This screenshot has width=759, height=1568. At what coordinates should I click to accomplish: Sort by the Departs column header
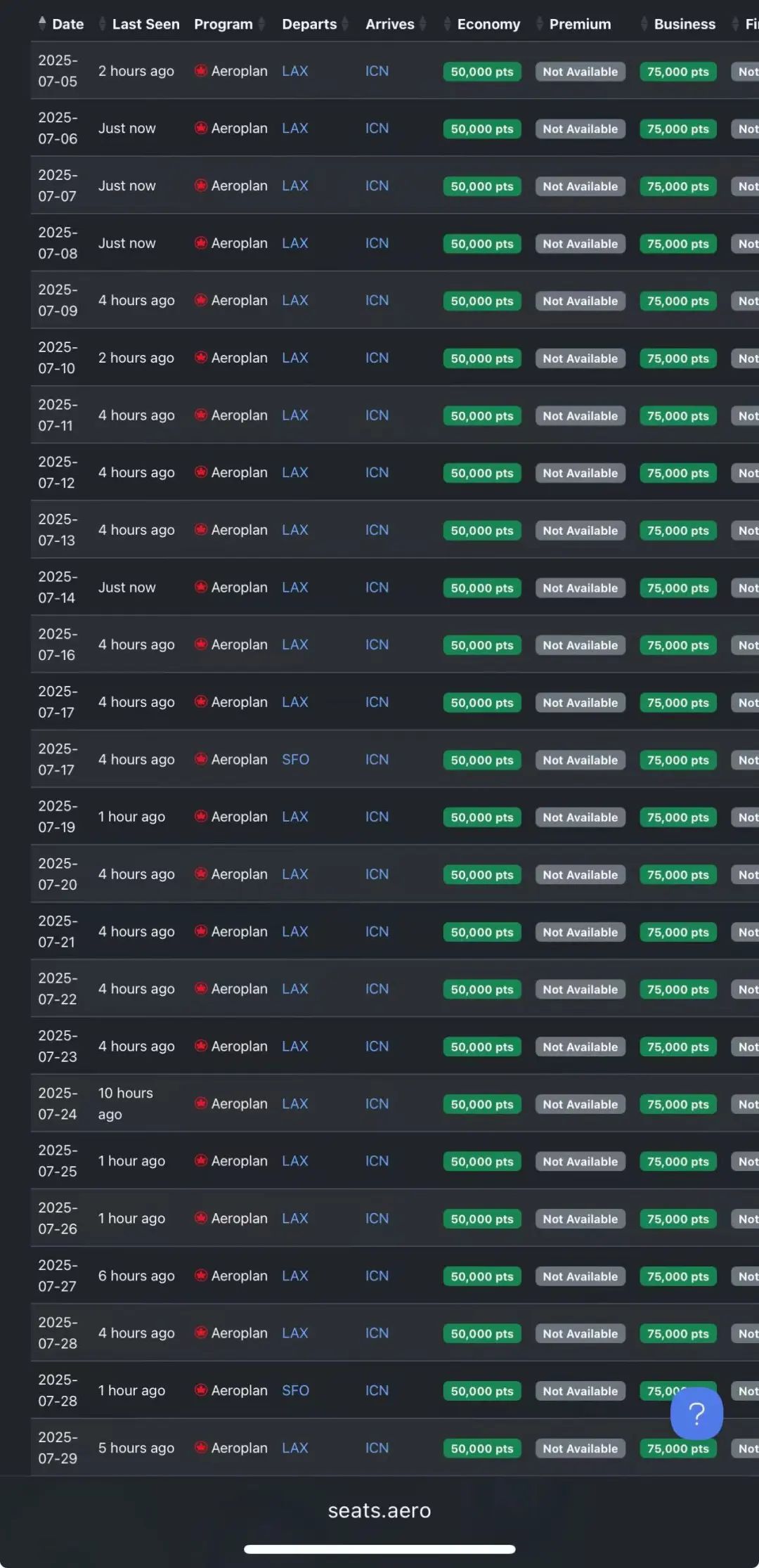click(x=309, y=24)
